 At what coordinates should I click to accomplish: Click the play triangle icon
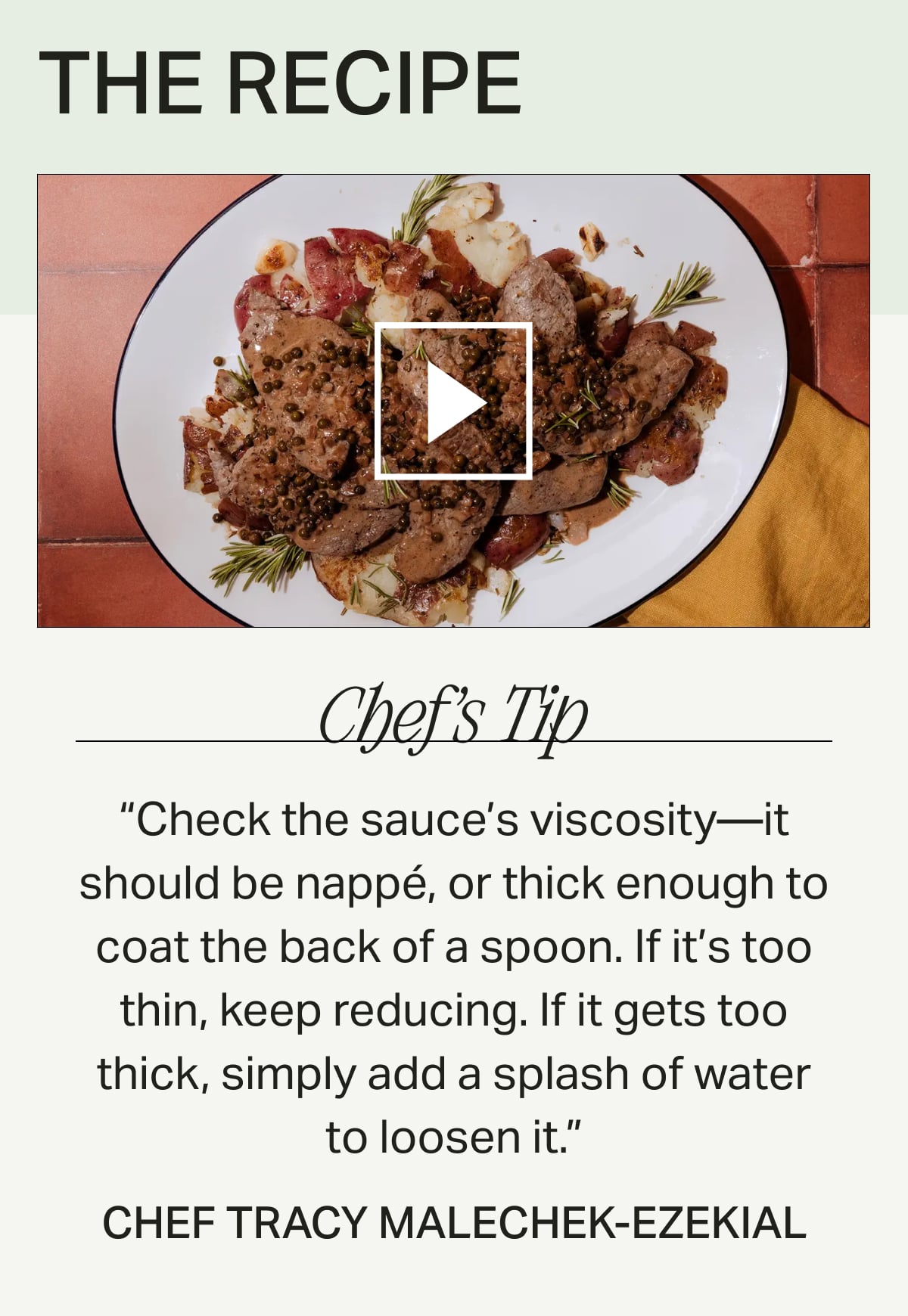pyautogui.click(x=454, y=403)
